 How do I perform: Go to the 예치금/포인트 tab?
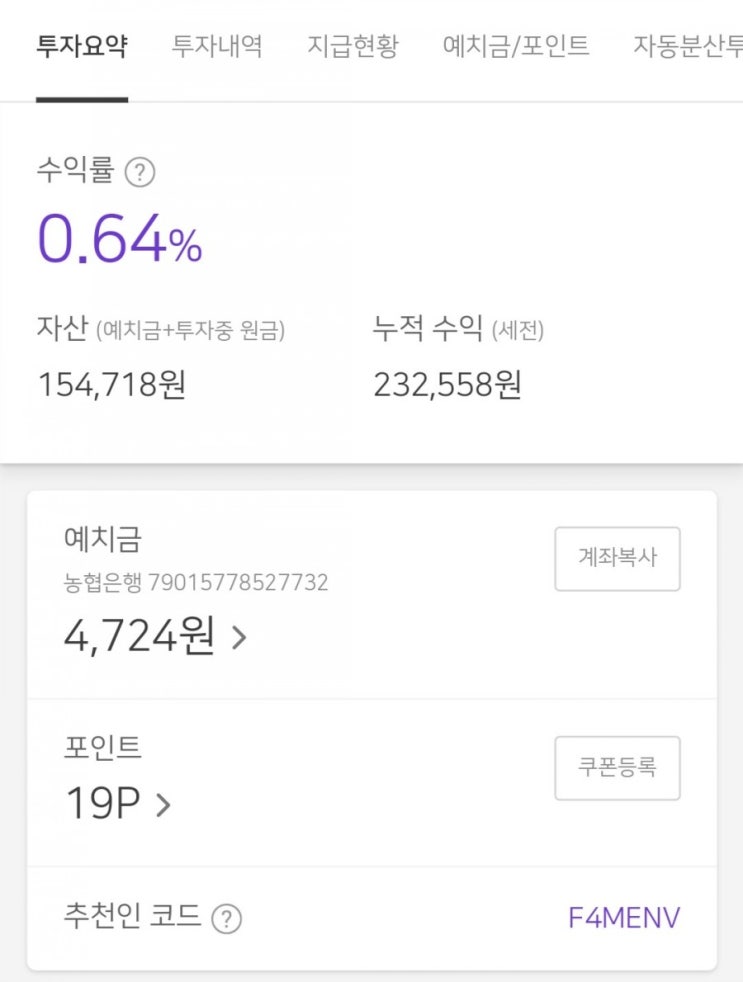516,47
